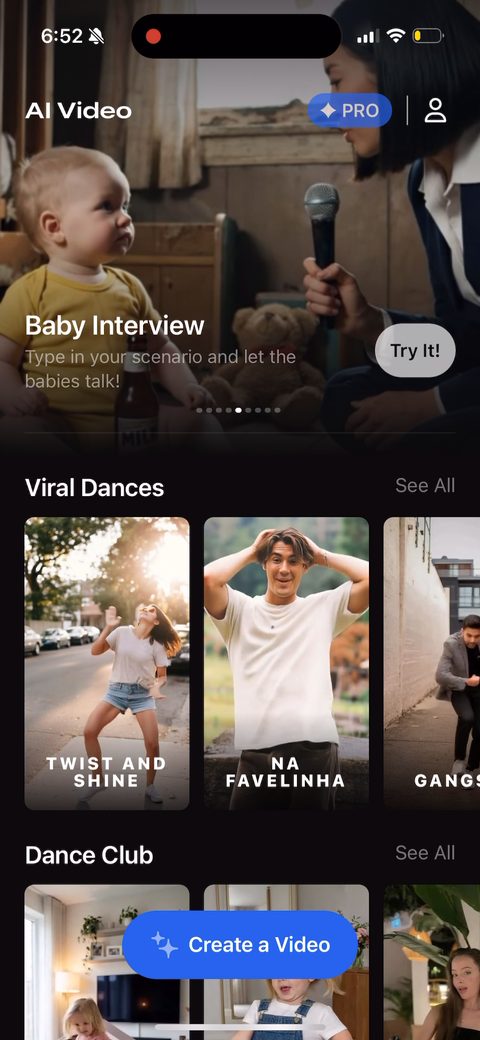The height and width of the screenshot is (1040, 480).
Task: Create a Video
Action: point(240,944)
